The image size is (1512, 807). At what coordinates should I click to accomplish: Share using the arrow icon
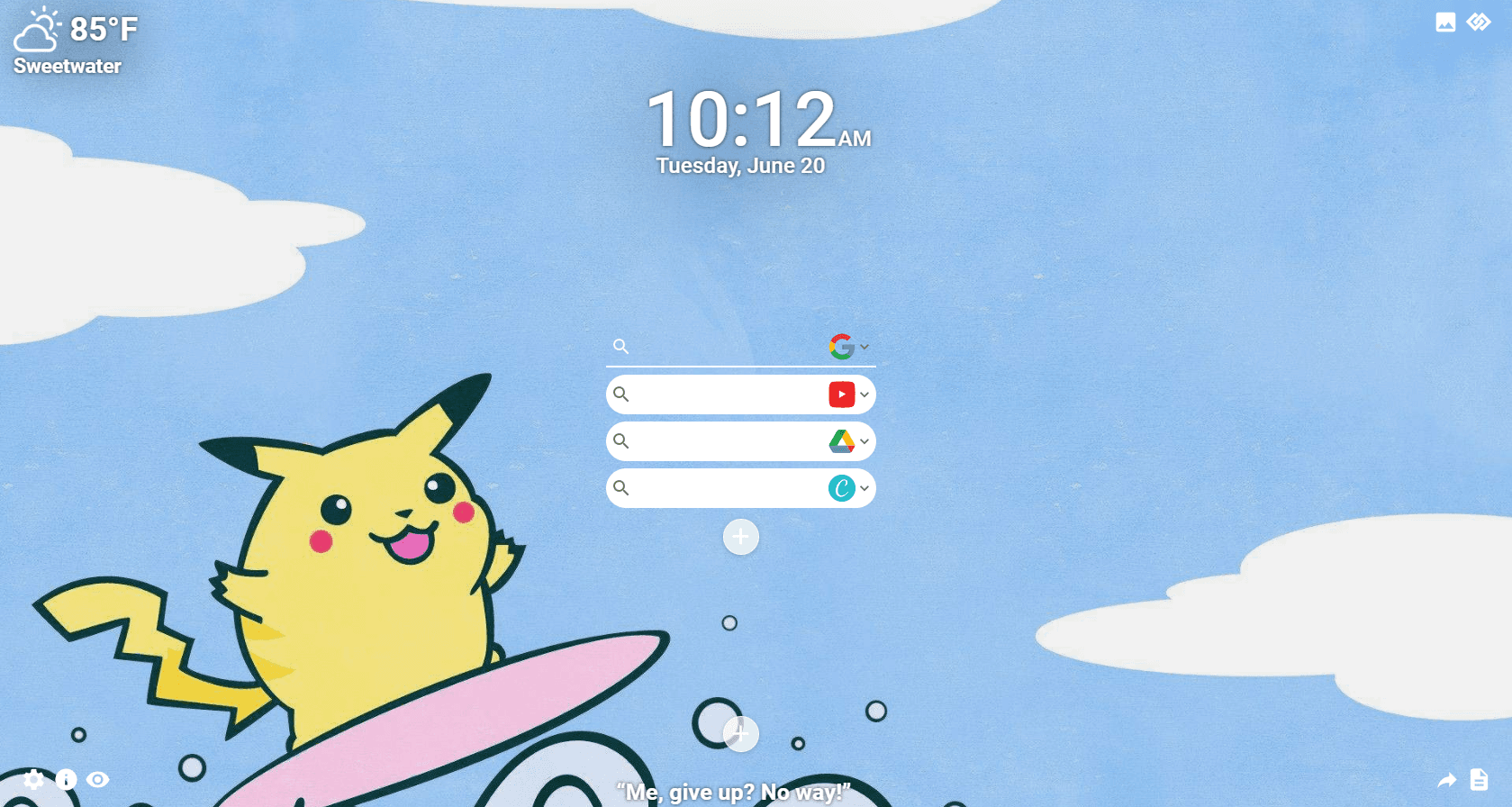coord(1446,780)
